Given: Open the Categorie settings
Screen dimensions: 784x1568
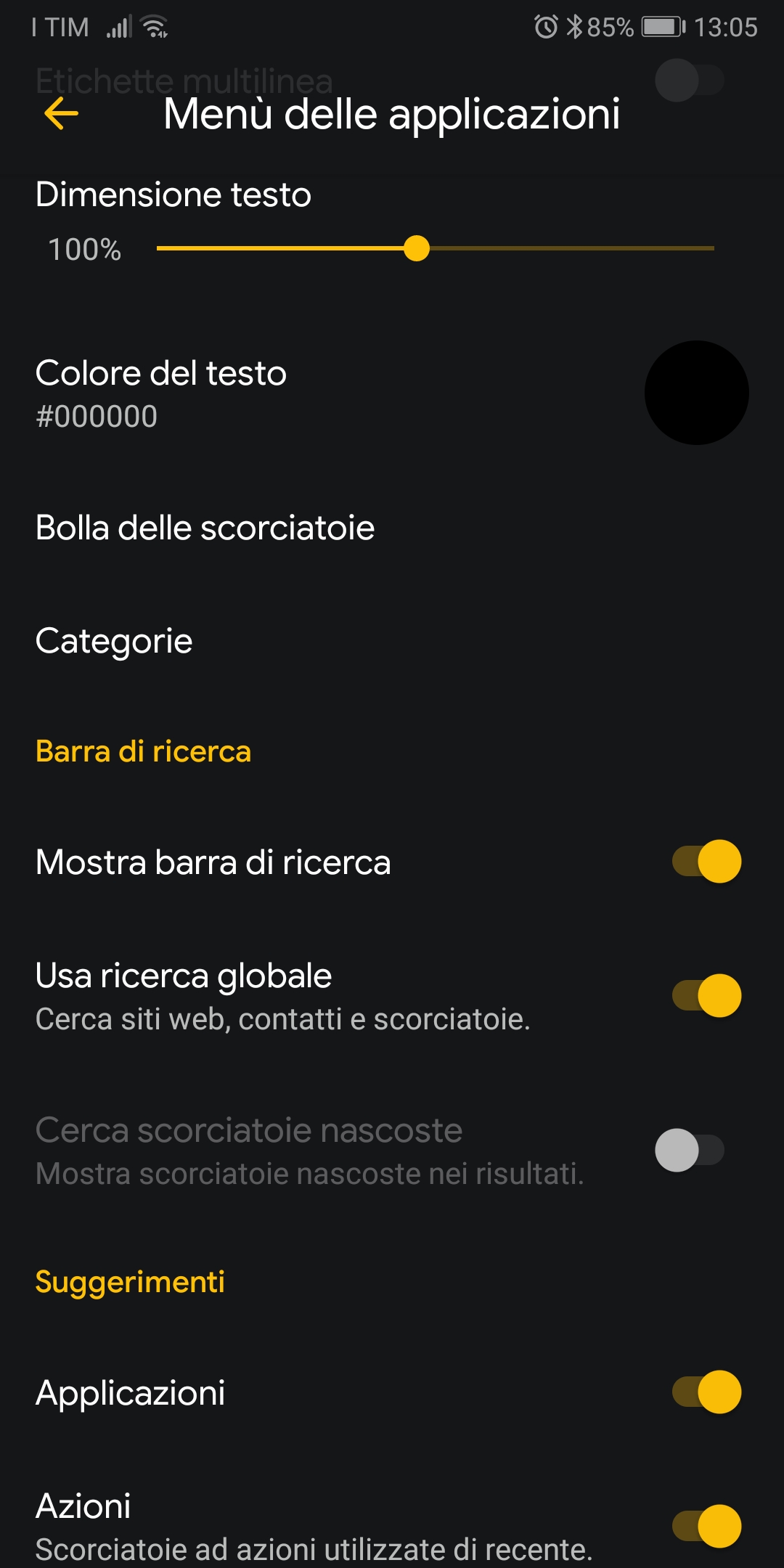Looking at the screenshot, I should [392, 641].
